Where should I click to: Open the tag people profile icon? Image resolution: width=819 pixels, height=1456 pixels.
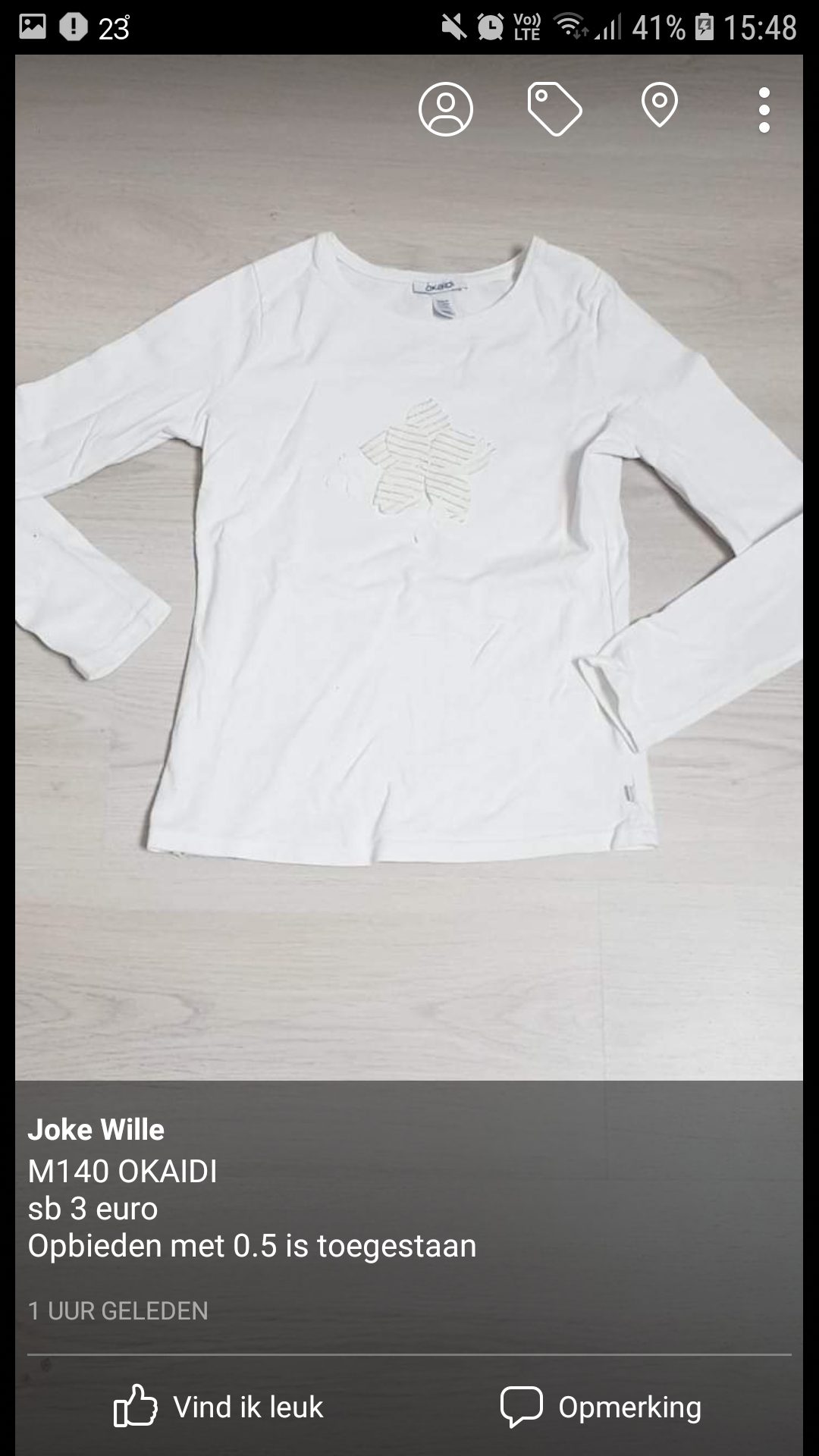point(446,109)
